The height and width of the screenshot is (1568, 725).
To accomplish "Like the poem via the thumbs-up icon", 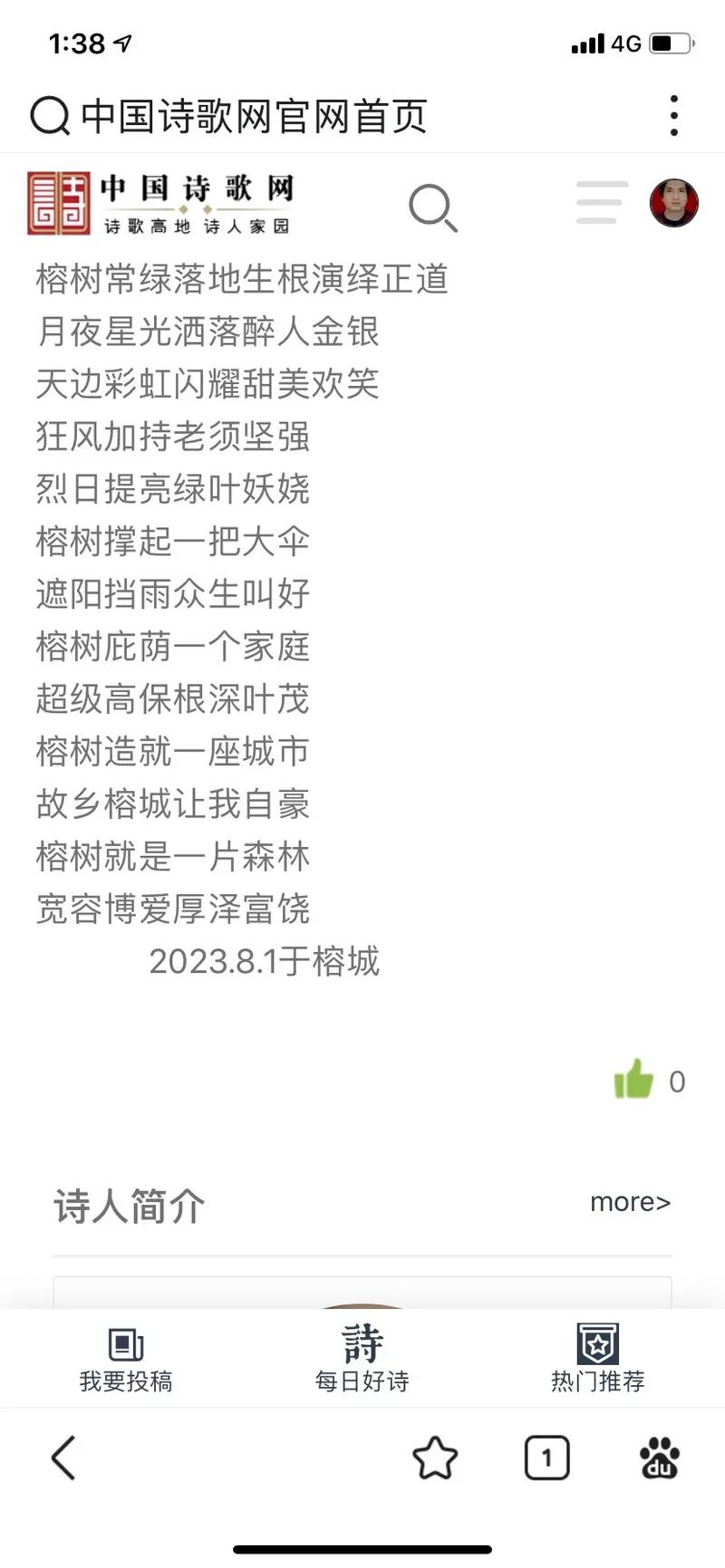I will pyautogui.click(x=633, y=1080).
